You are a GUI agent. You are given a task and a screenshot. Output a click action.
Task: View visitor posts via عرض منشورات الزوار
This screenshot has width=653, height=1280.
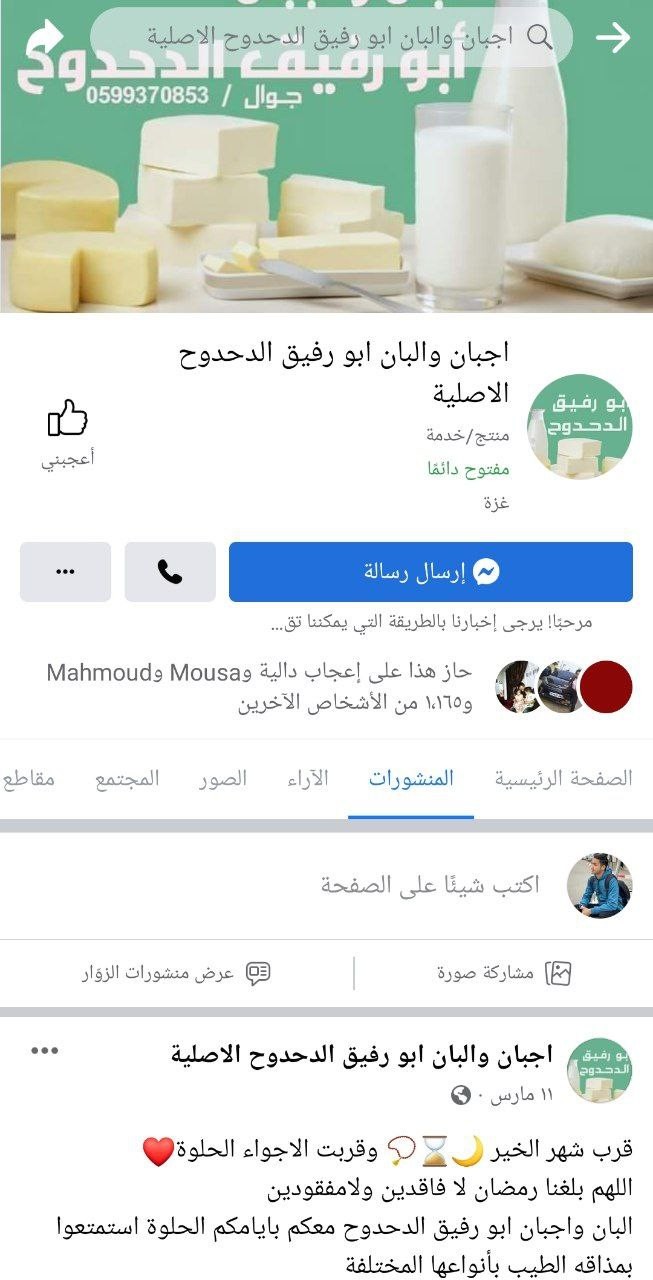coord(177,973)
